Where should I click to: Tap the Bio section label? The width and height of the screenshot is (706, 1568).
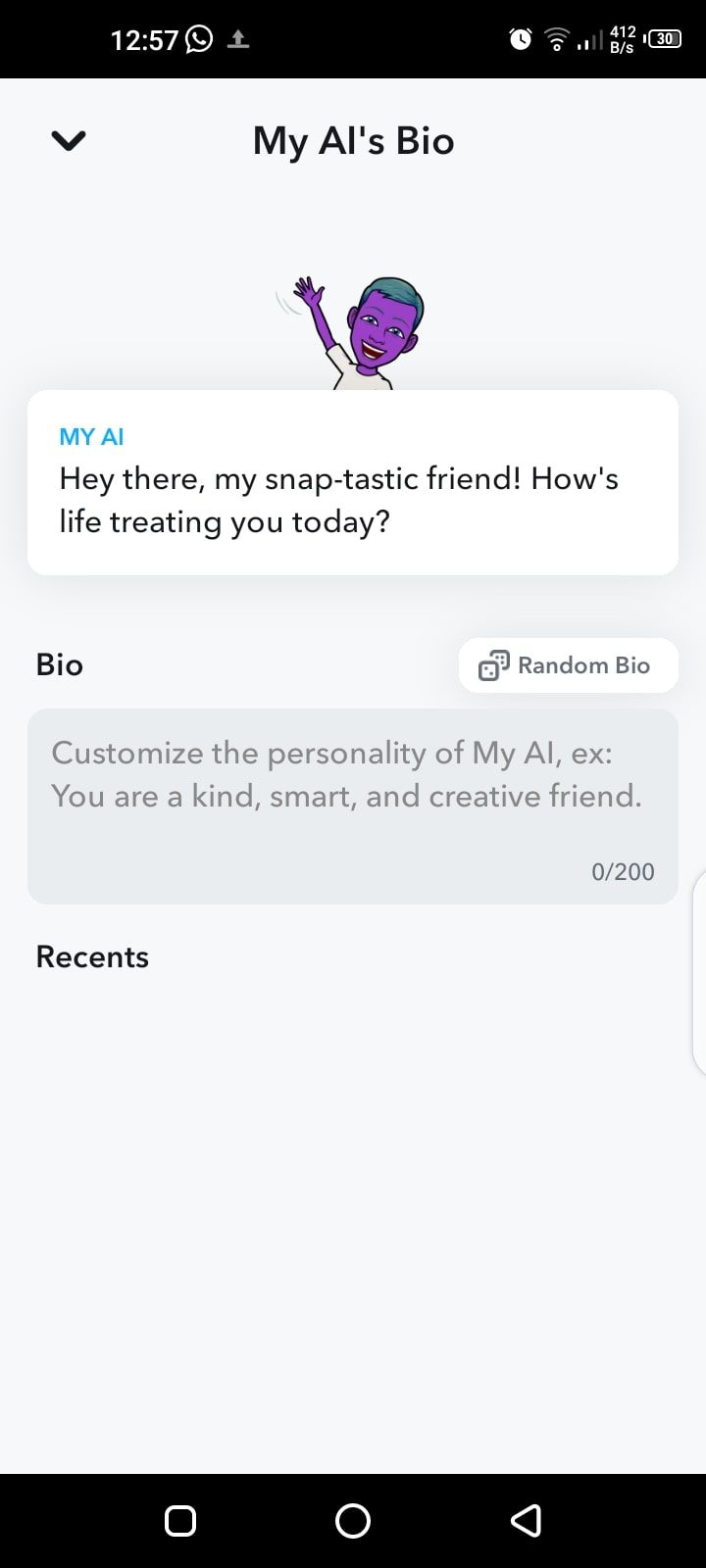tap(59, 664)
